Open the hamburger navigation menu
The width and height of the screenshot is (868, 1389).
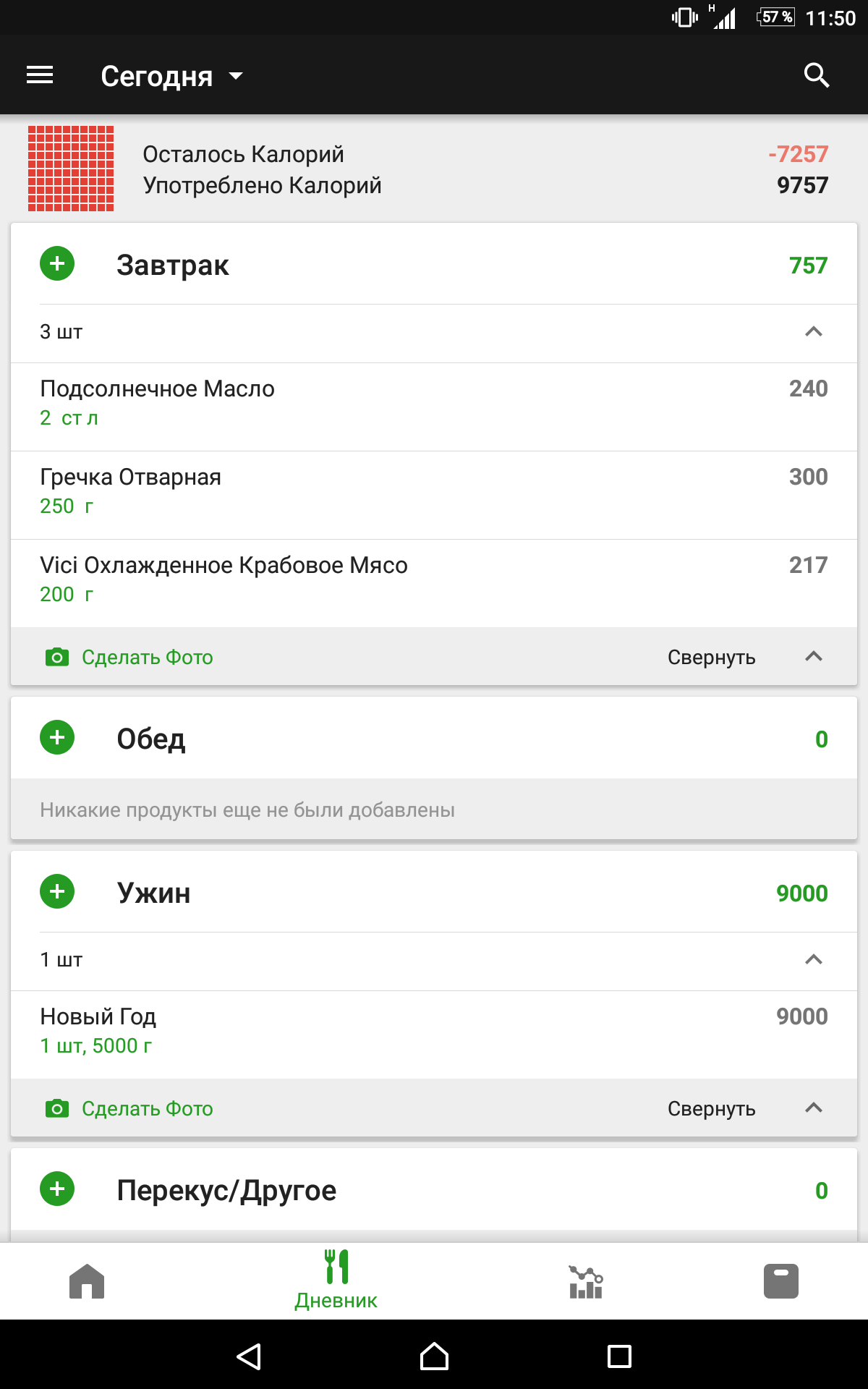[x=40, y=75]
